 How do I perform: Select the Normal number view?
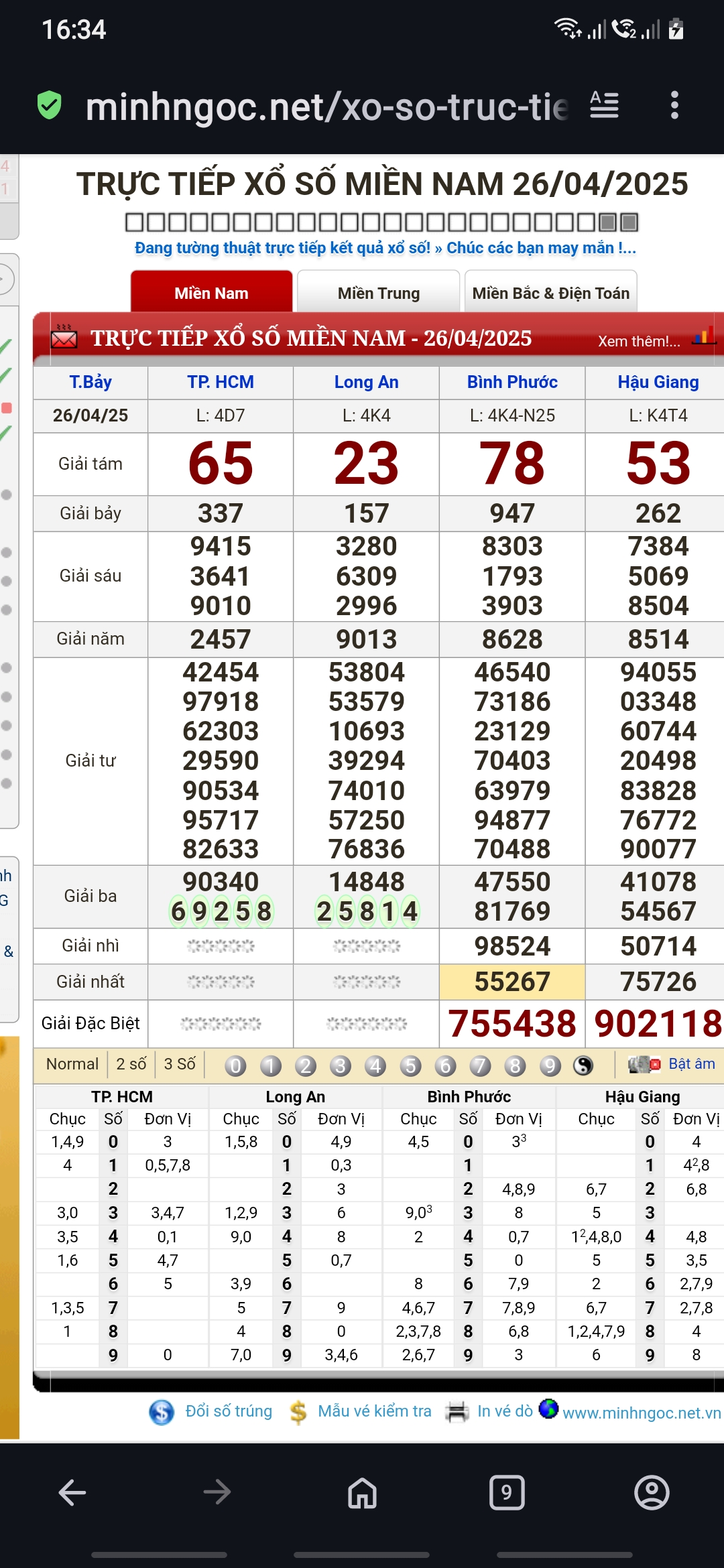click(x=72, y=1064)
